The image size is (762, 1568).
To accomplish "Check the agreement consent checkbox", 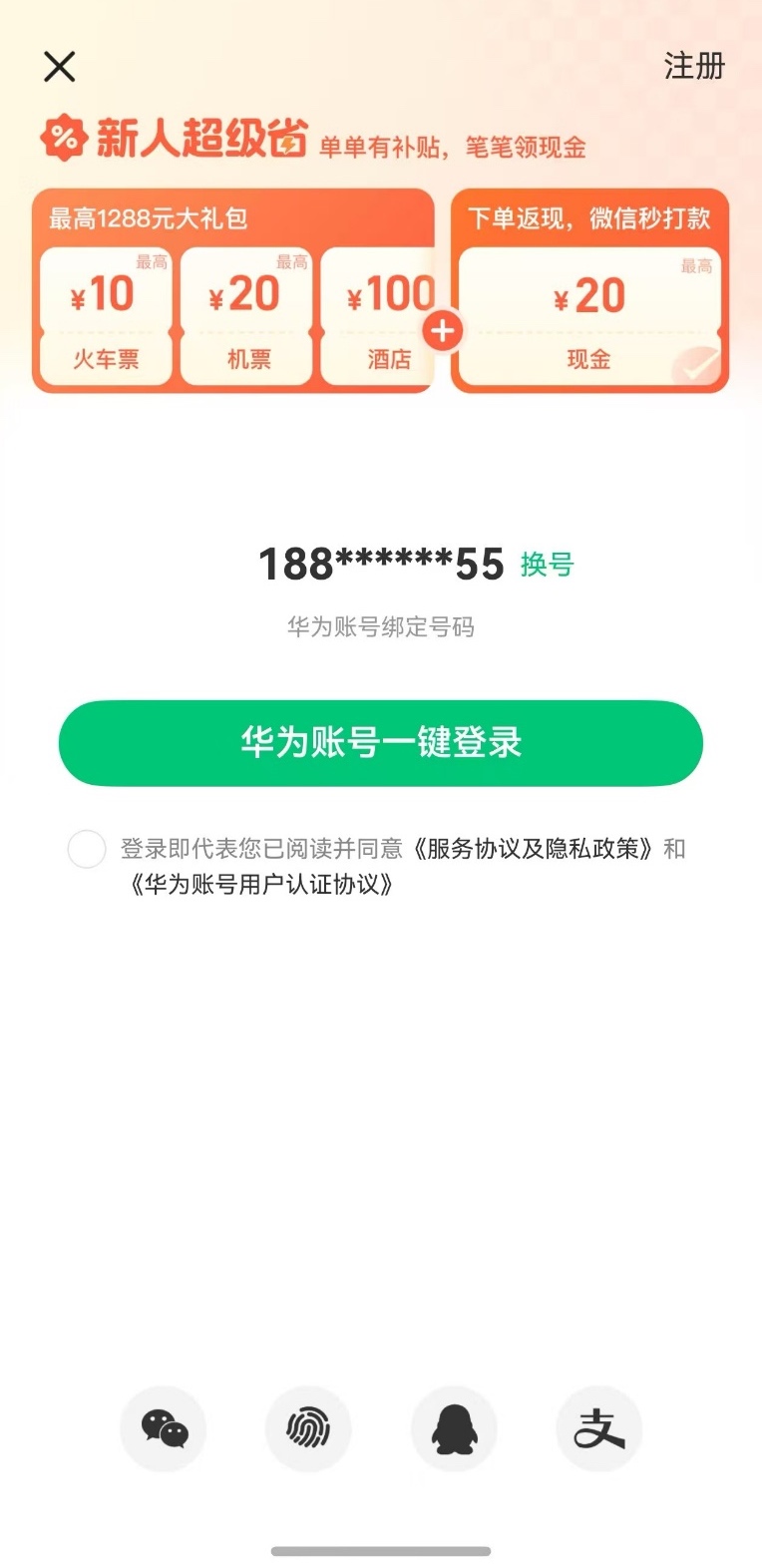I will pyautogui.click(x=87, y=849).
